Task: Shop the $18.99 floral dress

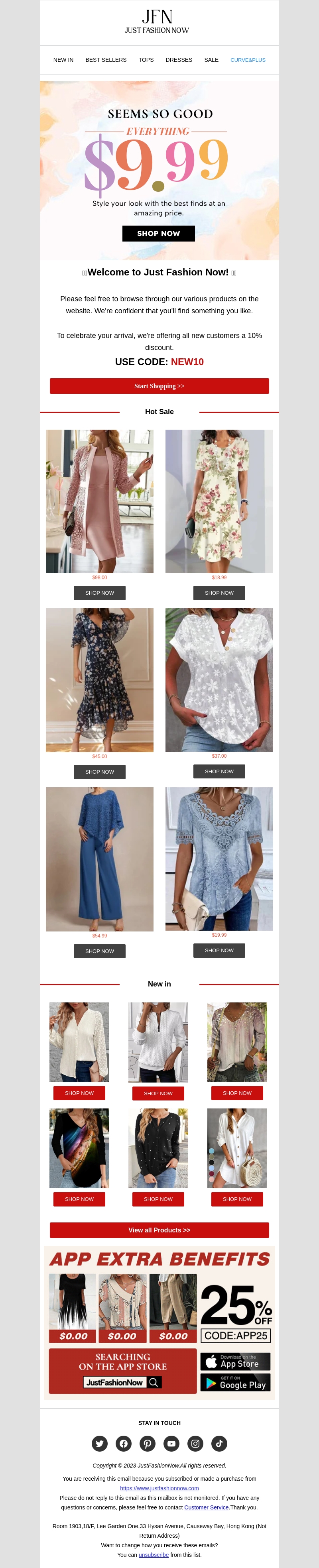Action: pyautogui.click(x=219, y=593)
